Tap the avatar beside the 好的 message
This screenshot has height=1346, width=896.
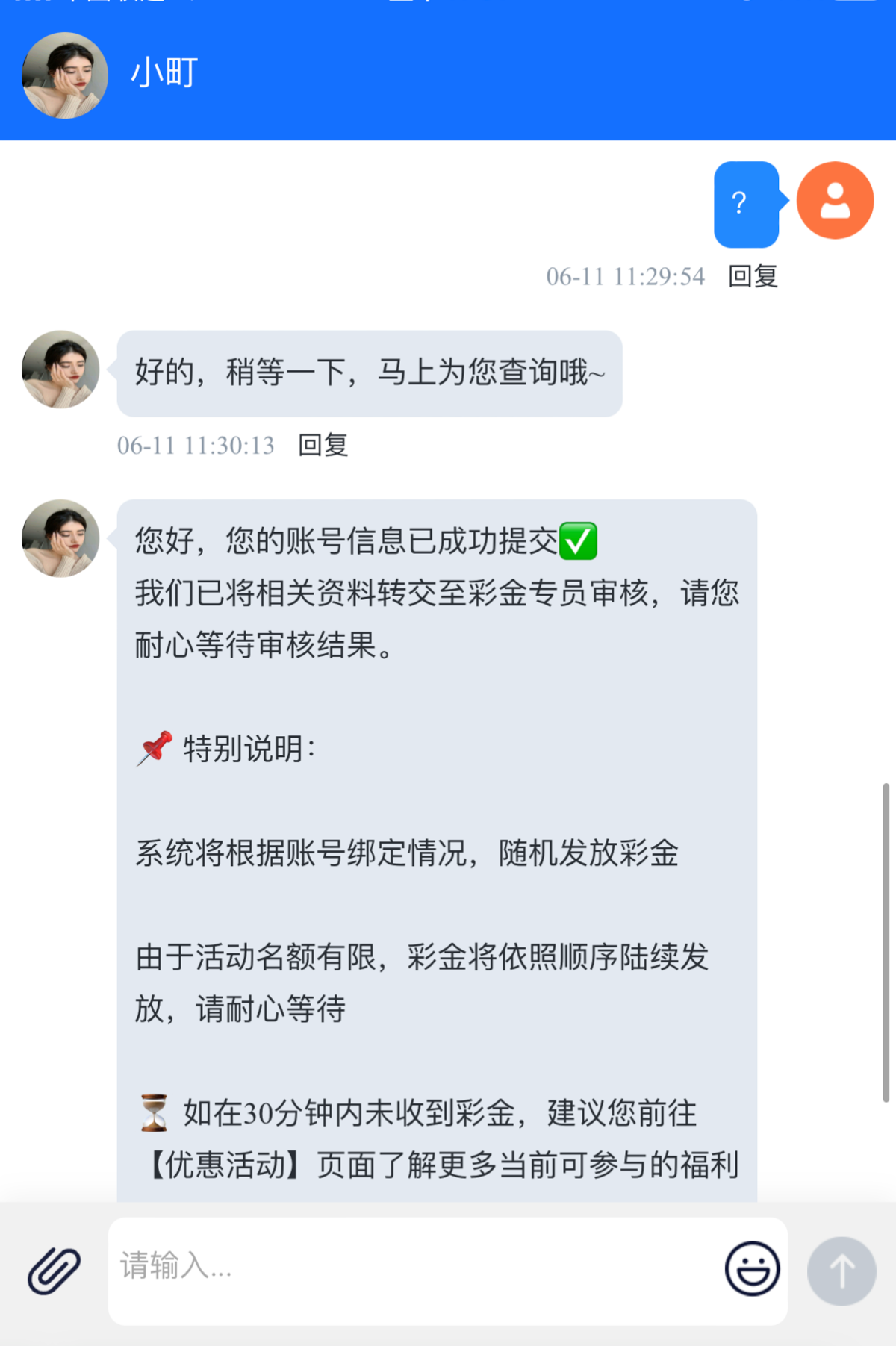60,370
